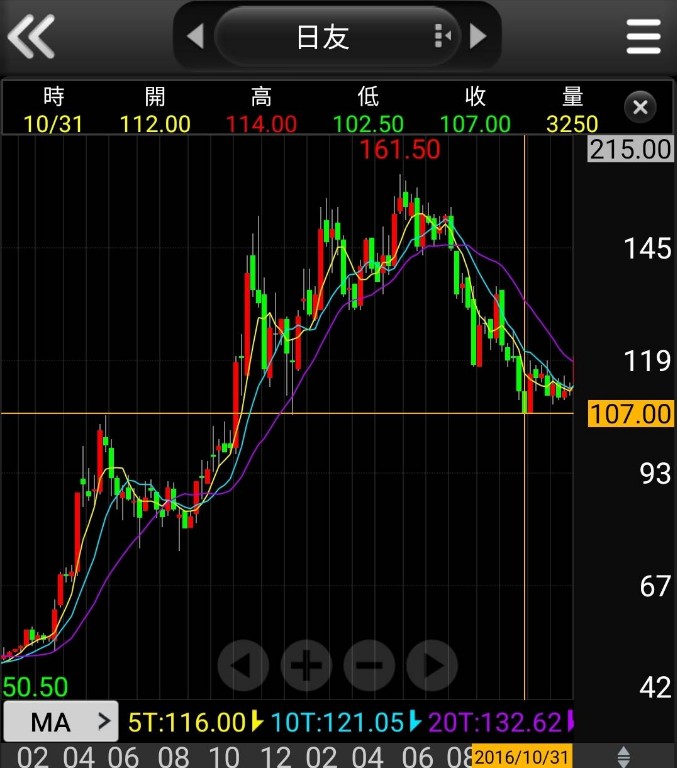The image size is (677, 768).
Task: Change the MA indicator type
Action: (x=61, y=721)
